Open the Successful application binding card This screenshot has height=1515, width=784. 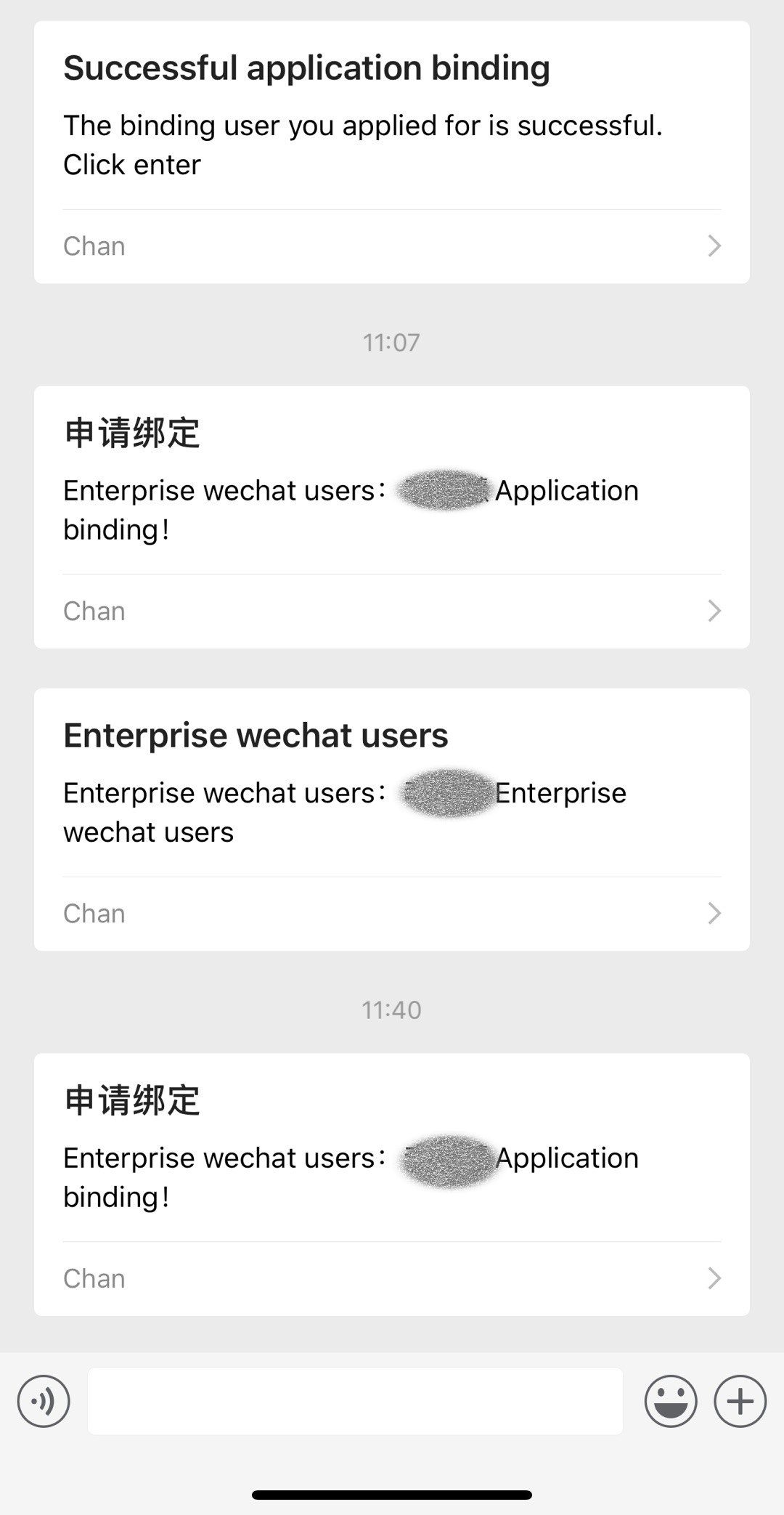[x=392, y=153]
